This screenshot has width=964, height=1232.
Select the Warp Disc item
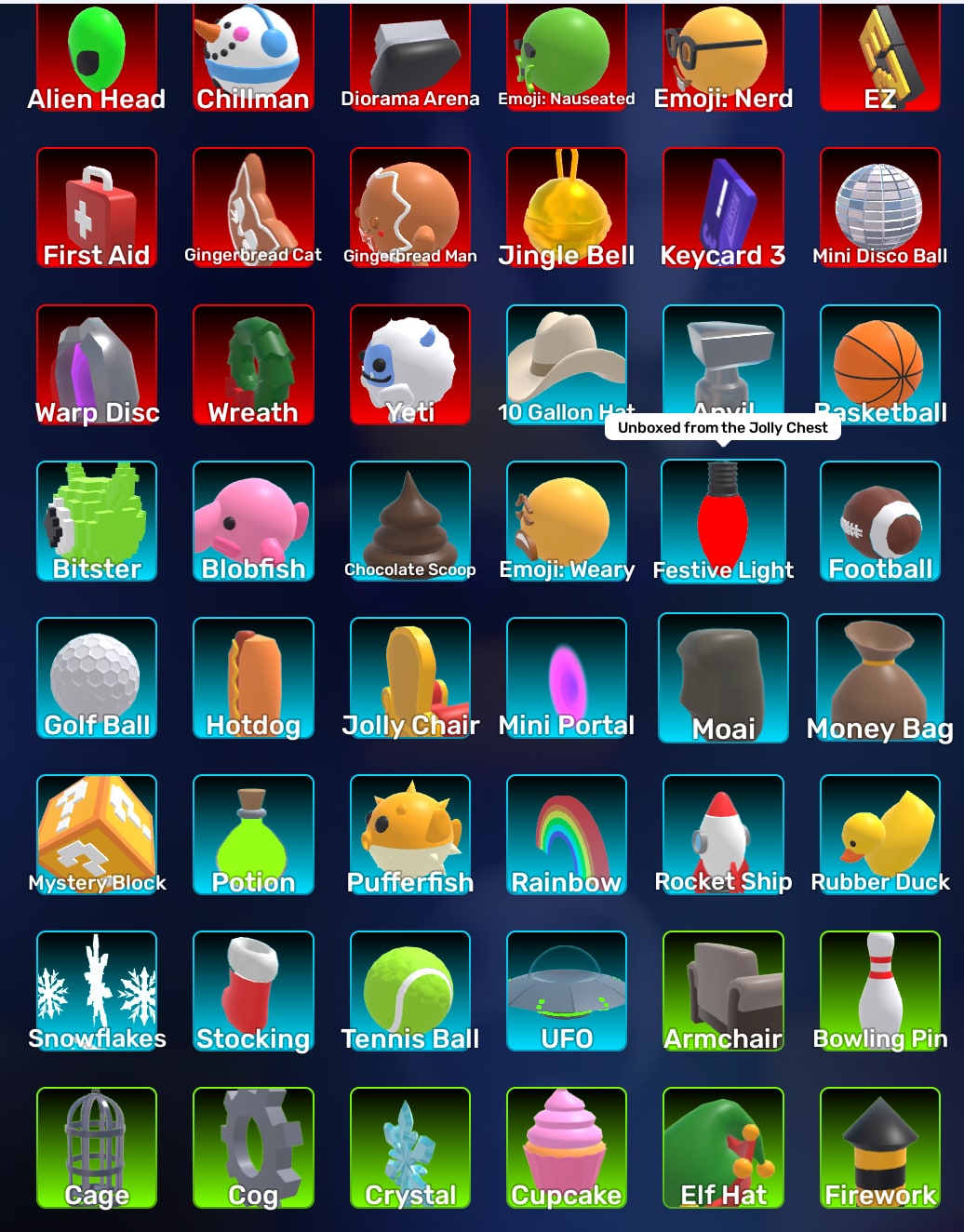pos(97,365)
